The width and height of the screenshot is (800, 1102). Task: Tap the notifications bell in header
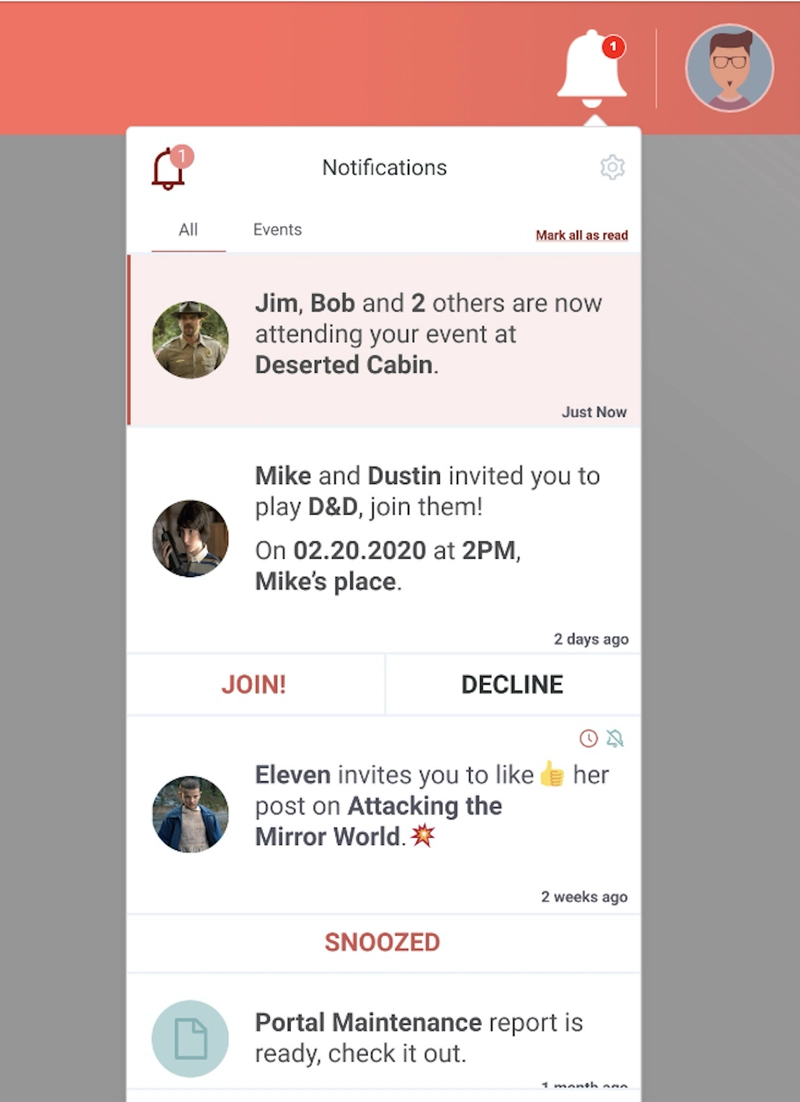(592, 67)
